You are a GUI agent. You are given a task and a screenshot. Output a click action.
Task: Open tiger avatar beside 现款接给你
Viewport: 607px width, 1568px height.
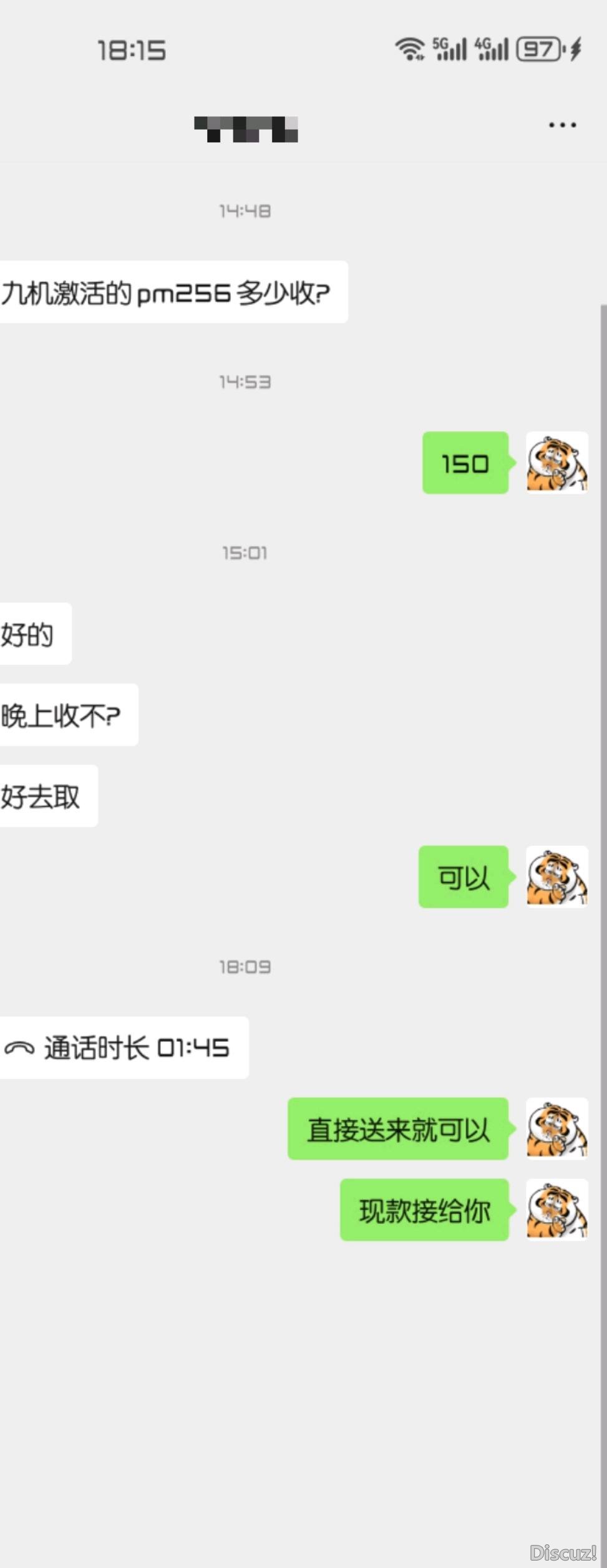(x=556, y=1210)
